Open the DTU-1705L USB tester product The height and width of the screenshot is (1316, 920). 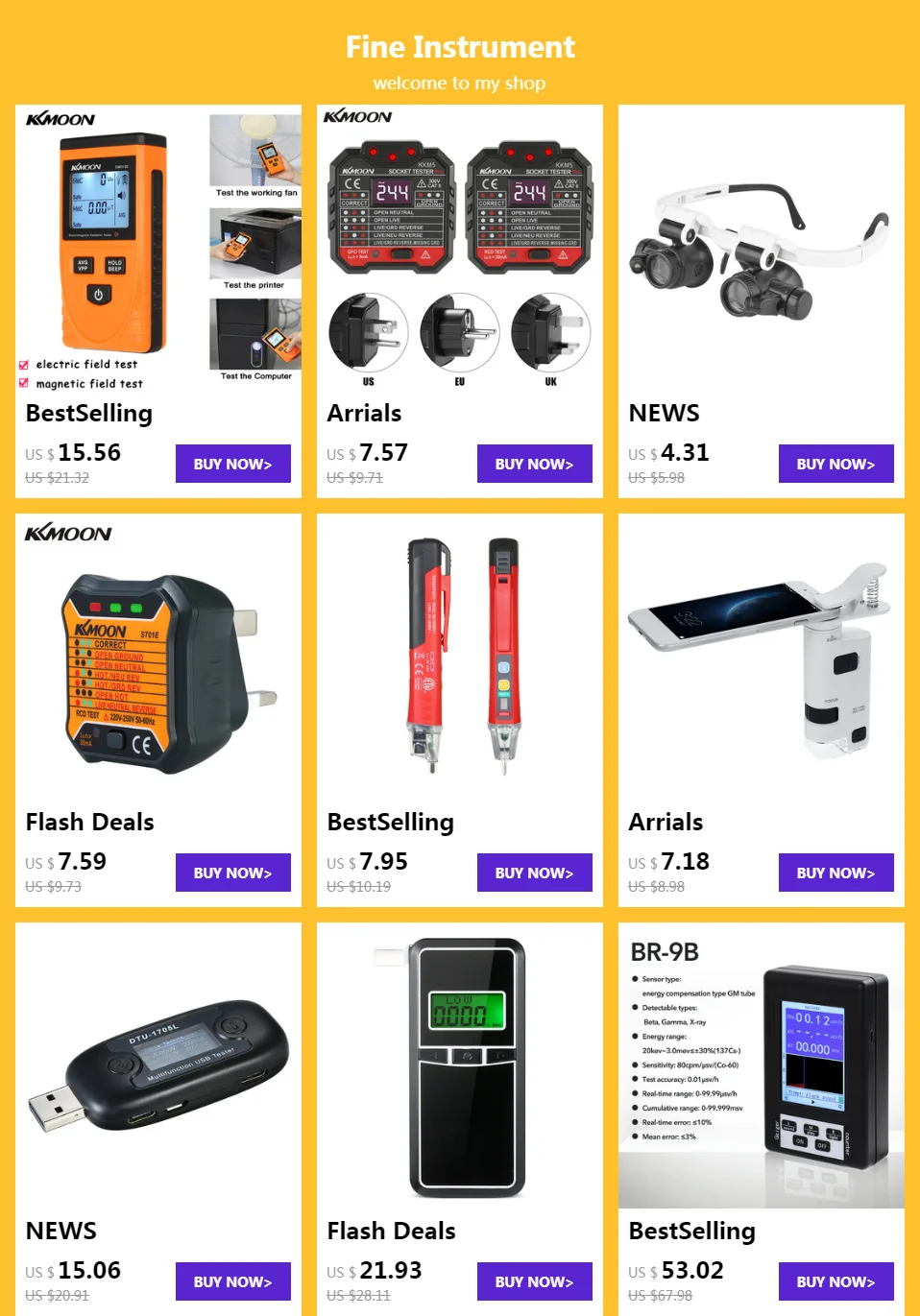158,1065
